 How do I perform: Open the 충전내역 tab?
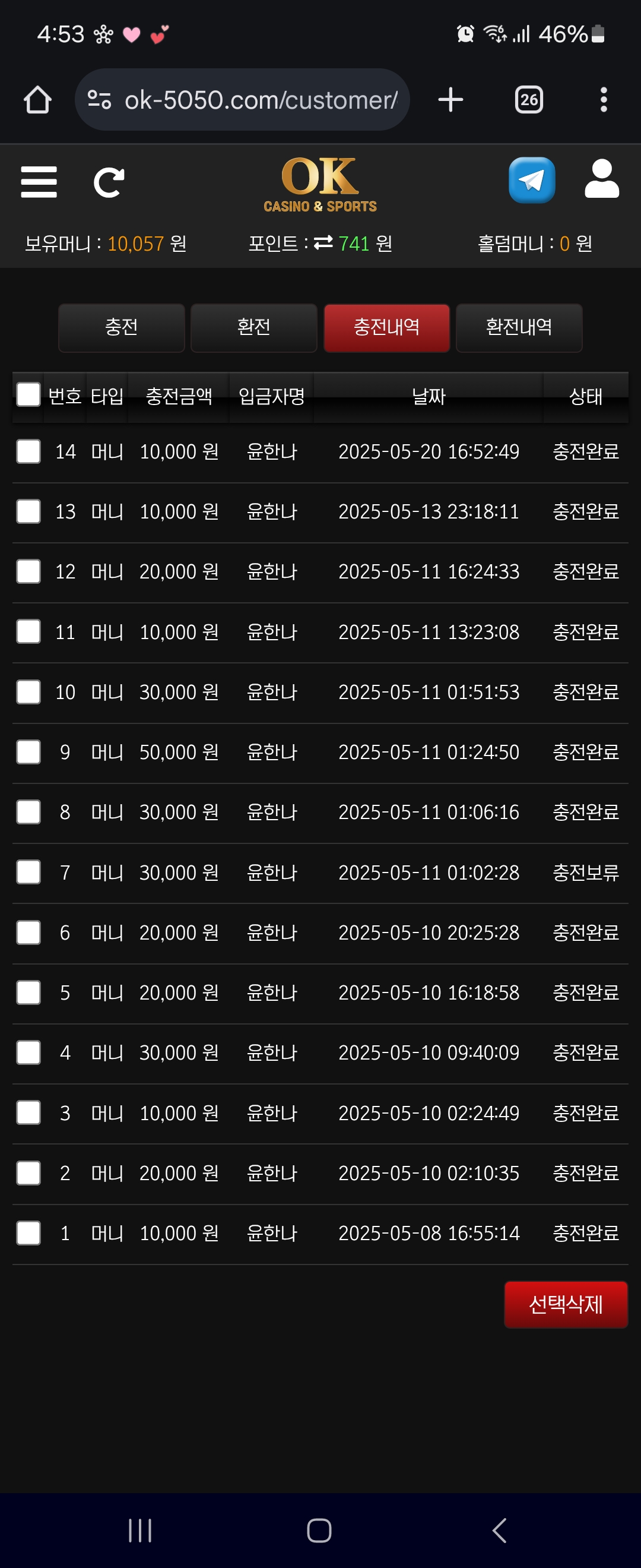click(386, 327)
